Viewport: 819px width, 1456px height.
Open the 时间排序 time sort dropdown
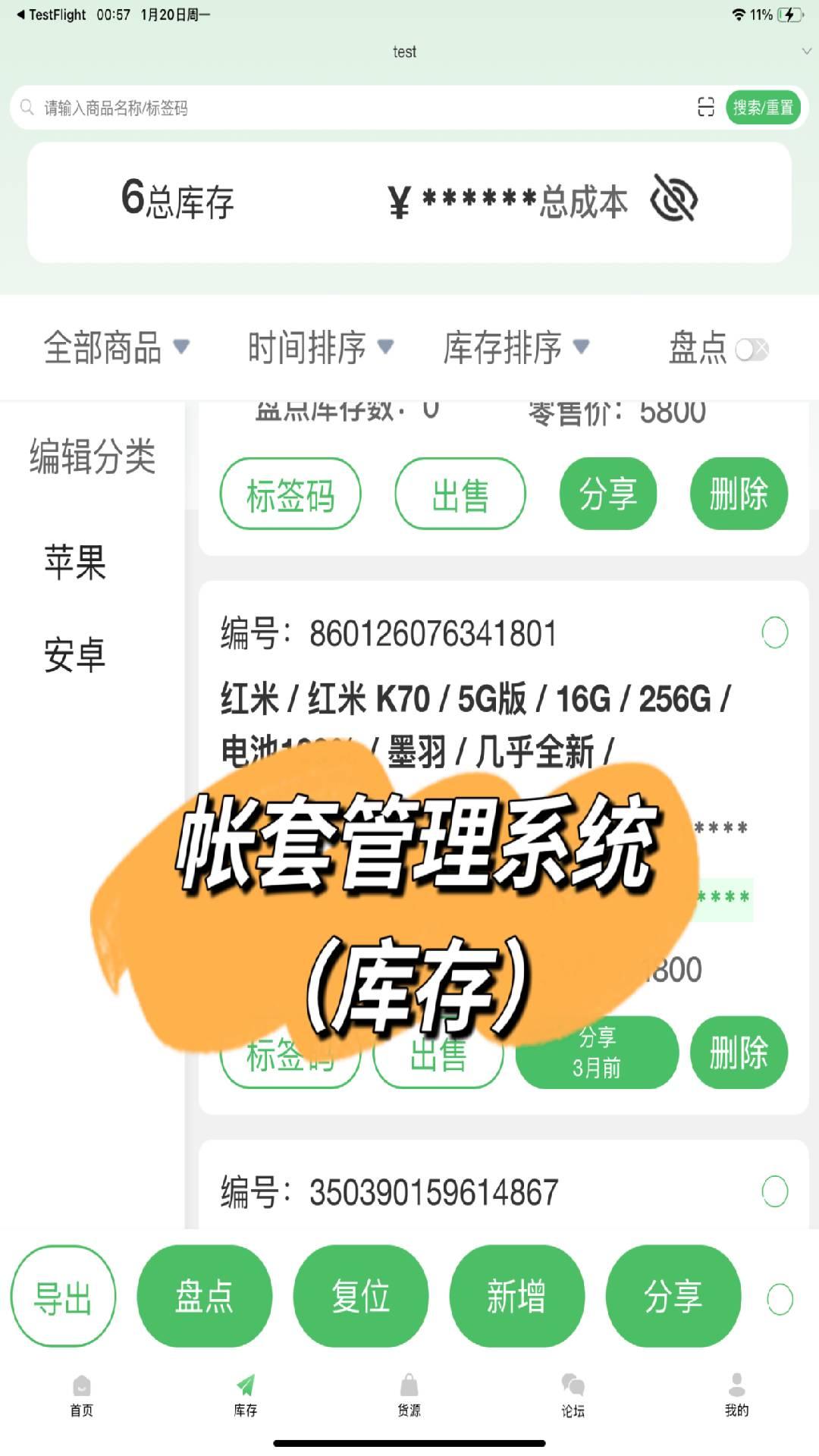[x=317, y=348]
